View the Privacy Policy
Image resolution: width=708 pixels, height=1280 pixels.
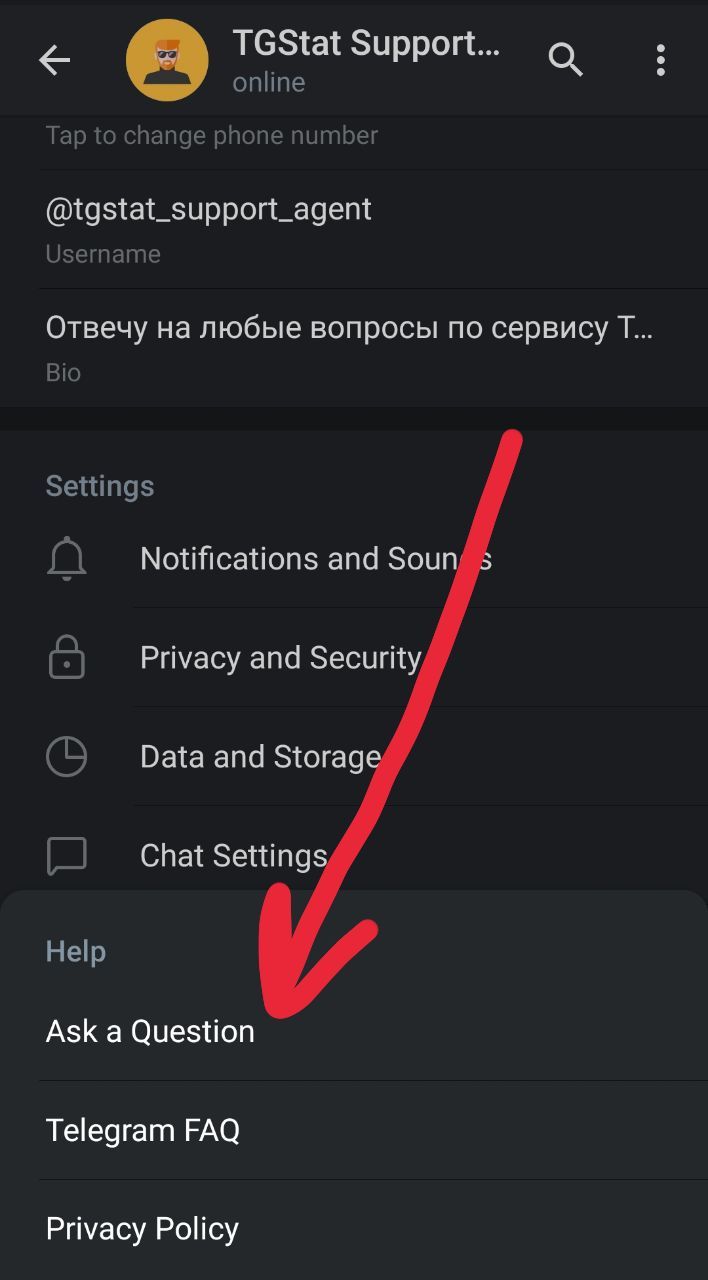[354, 1229]
